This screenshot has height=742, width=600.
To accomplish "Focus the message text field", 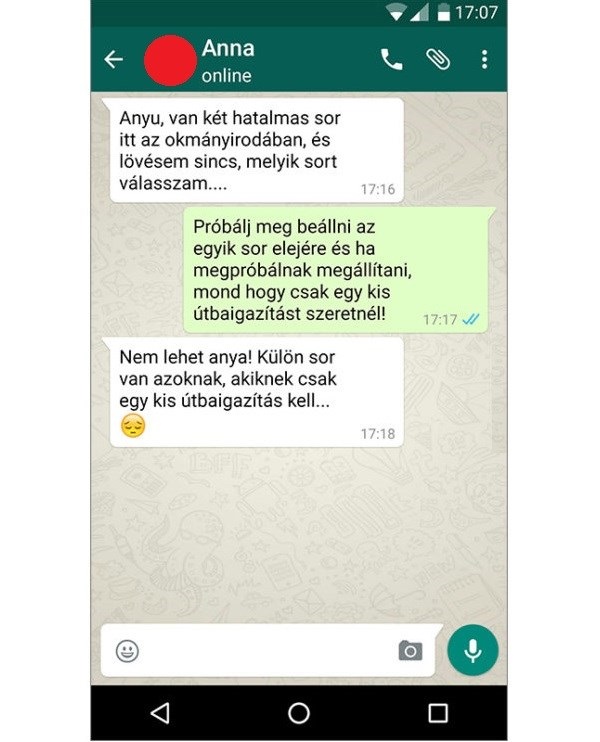I will [x=265, y=651].
